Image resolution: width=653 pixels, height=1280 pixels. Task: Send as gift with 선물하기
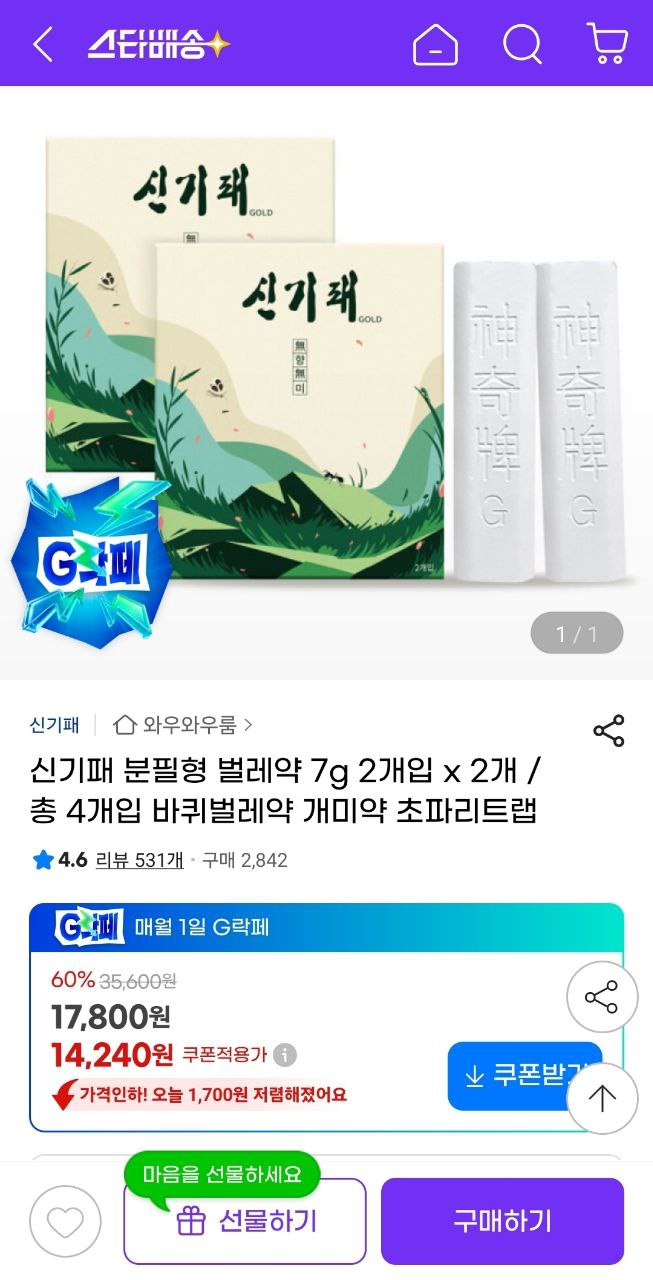coord(245,1221)
